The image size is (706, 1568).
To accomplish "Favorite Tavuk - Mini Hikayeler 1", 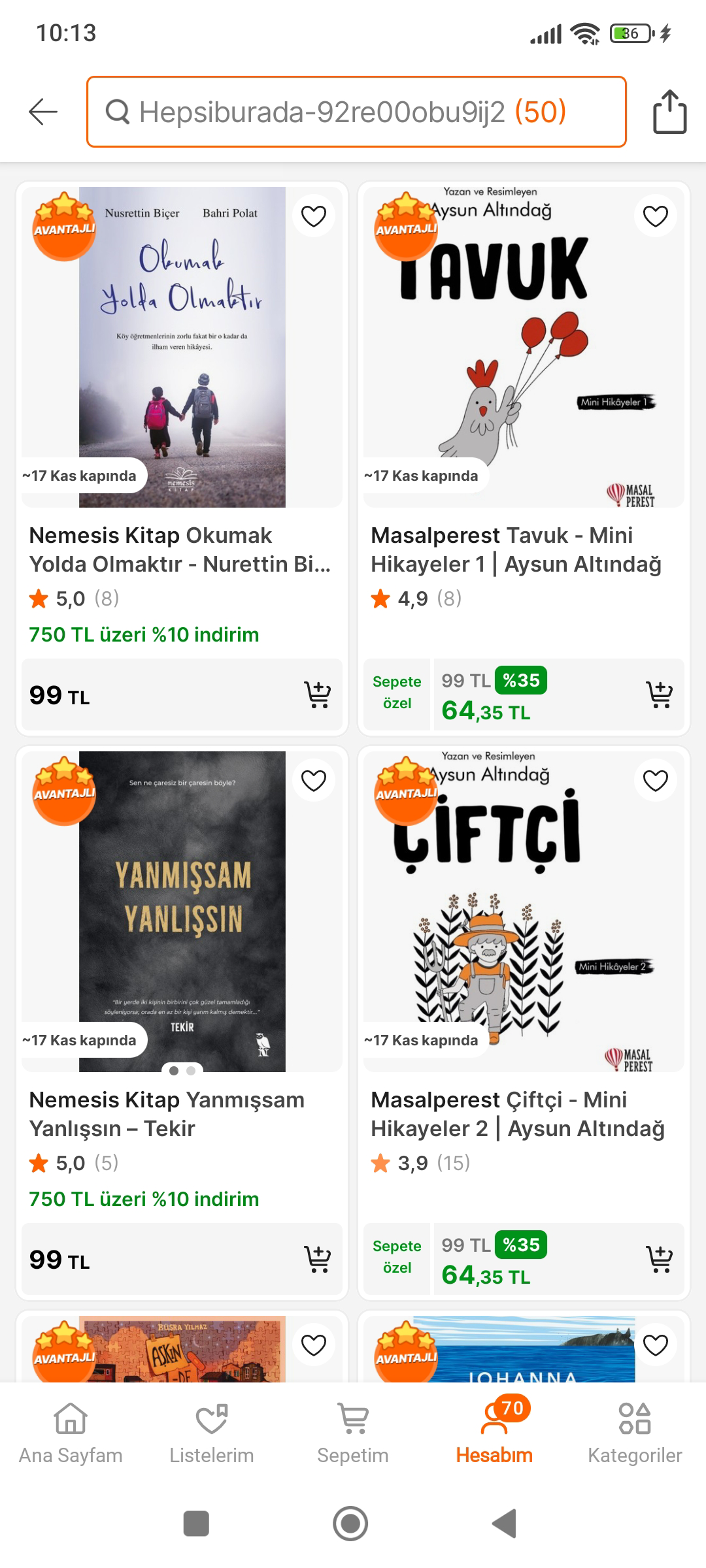I will coord(655,216).
